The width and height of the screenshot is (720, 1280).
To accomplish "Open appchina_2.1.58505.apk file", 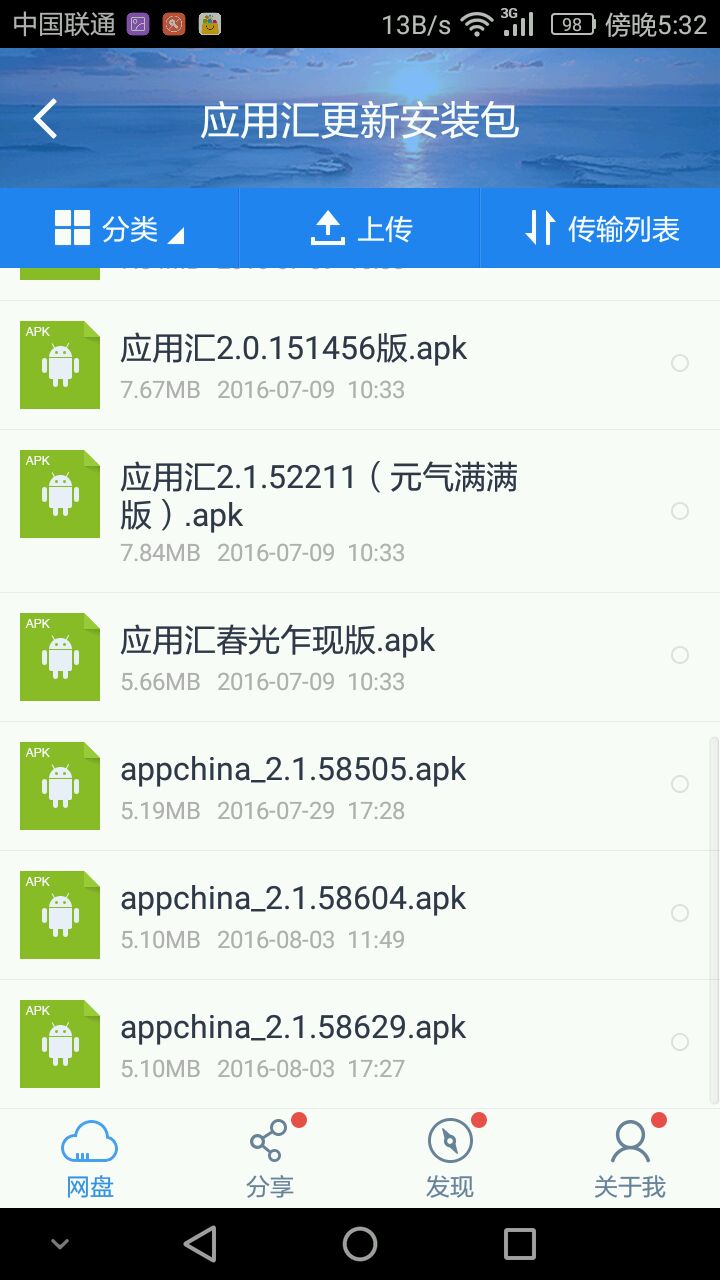I will 360,786.
